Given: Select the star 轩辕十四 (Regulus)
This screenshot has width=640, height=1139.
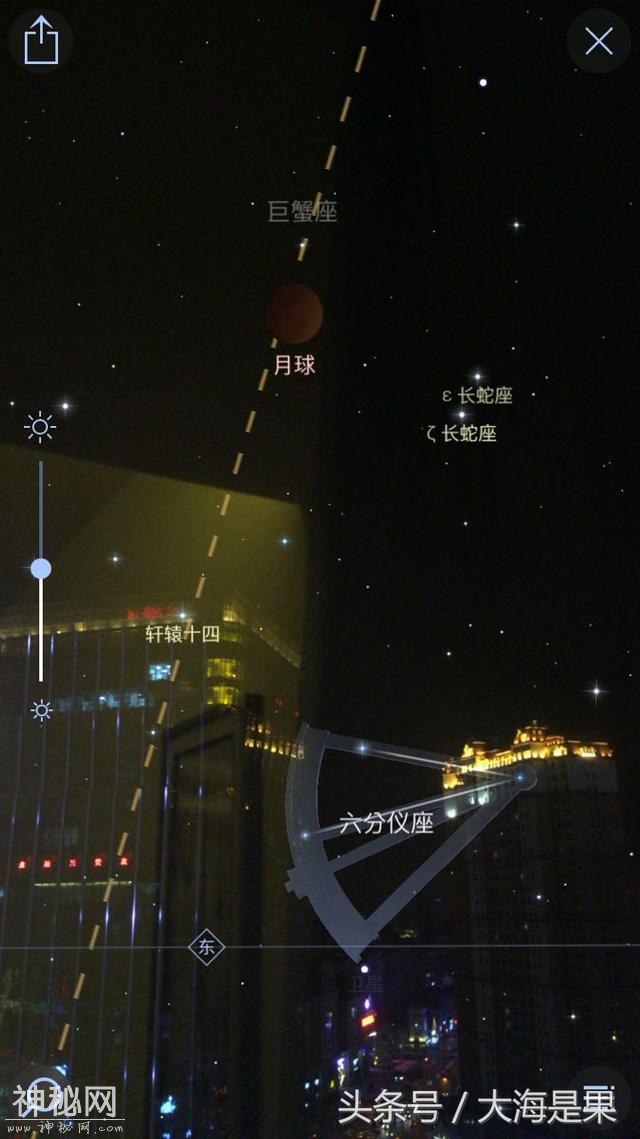Looking at the screenshot, I should coord(183,632).
